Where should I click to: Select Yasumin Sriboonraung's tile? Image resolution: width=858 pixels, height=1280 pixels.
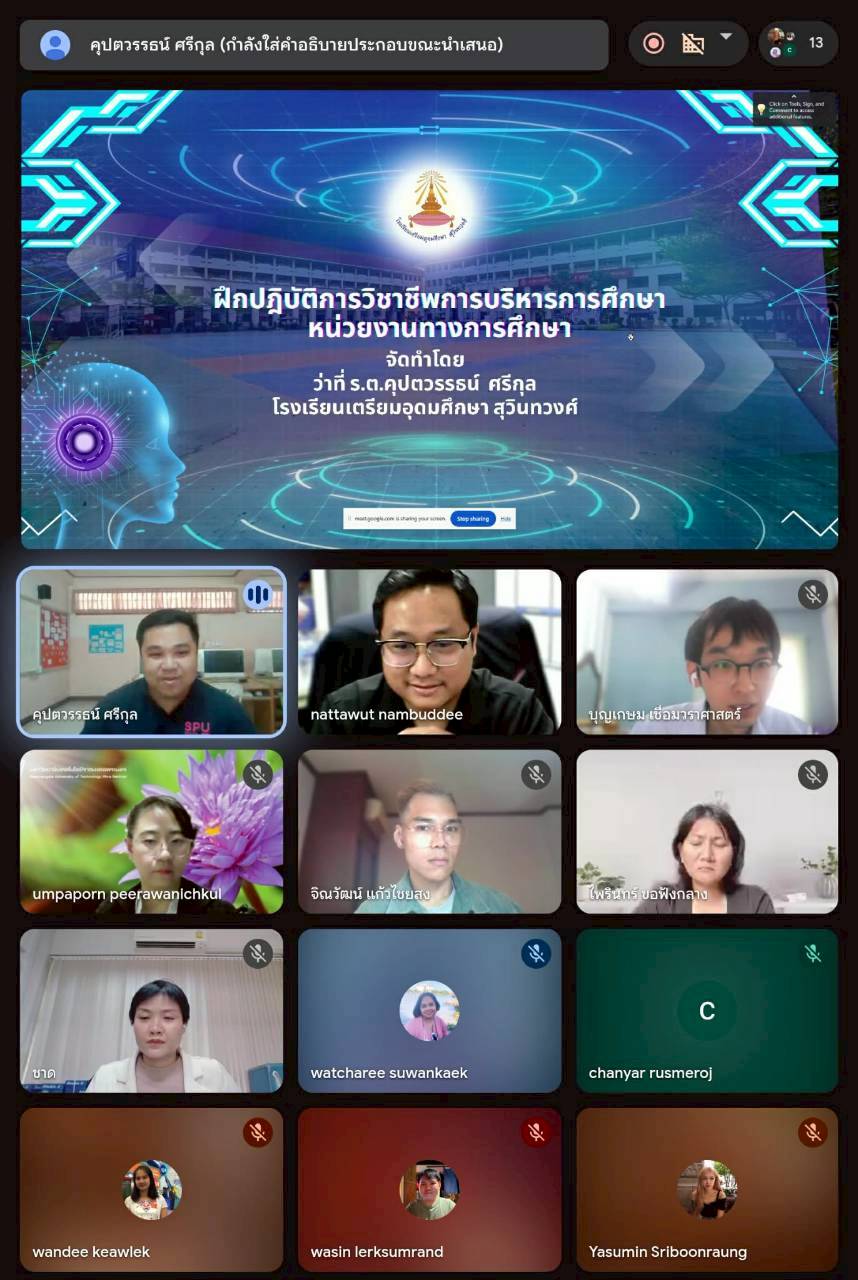tap(707, 1189)
